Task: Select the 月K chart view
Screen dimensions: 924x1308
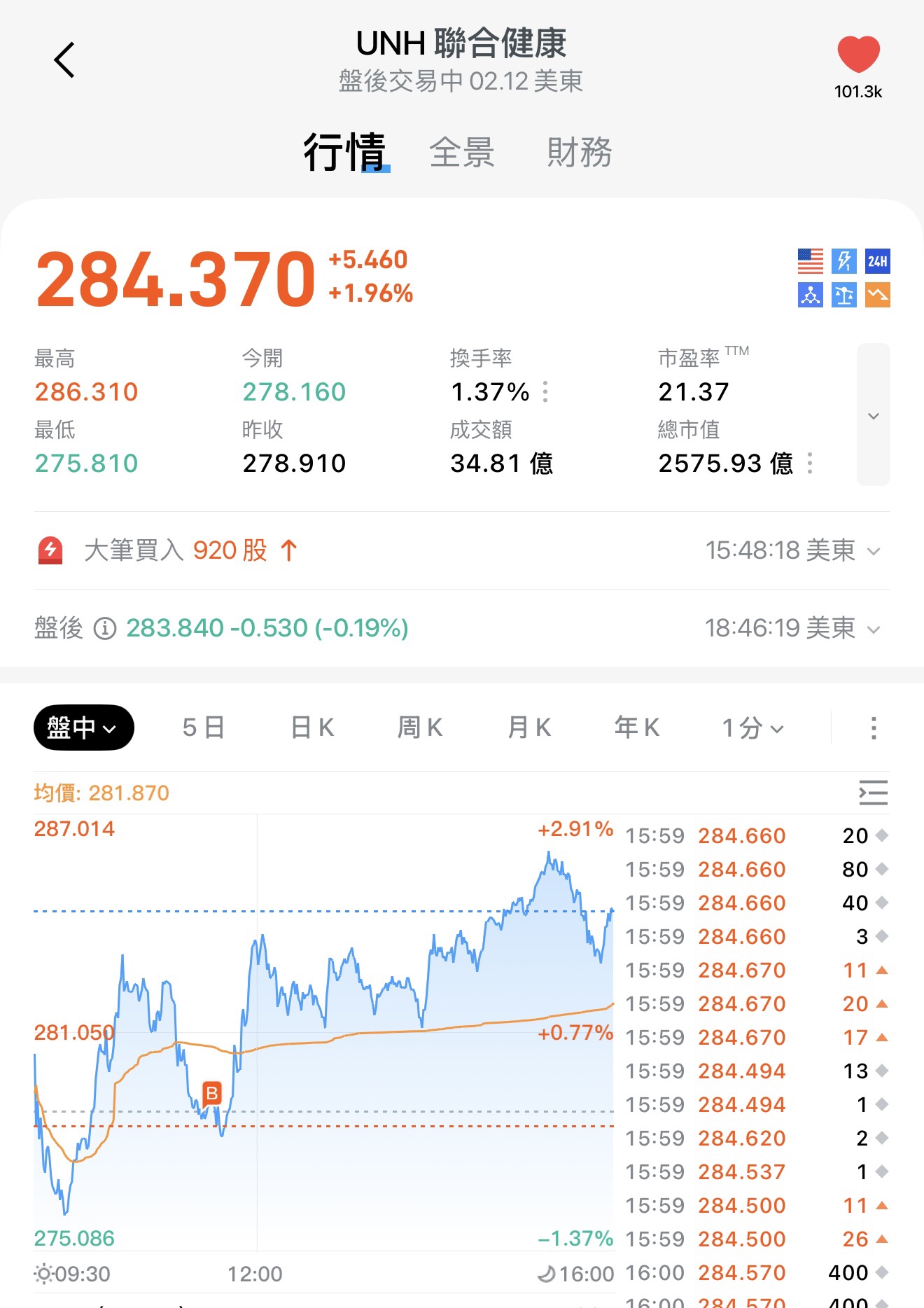Action: point(529,728)
